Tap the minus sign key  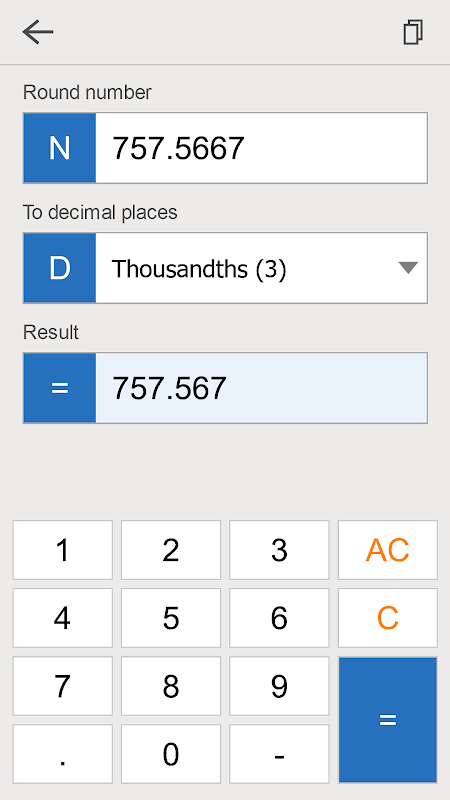[x=279, y=754]
